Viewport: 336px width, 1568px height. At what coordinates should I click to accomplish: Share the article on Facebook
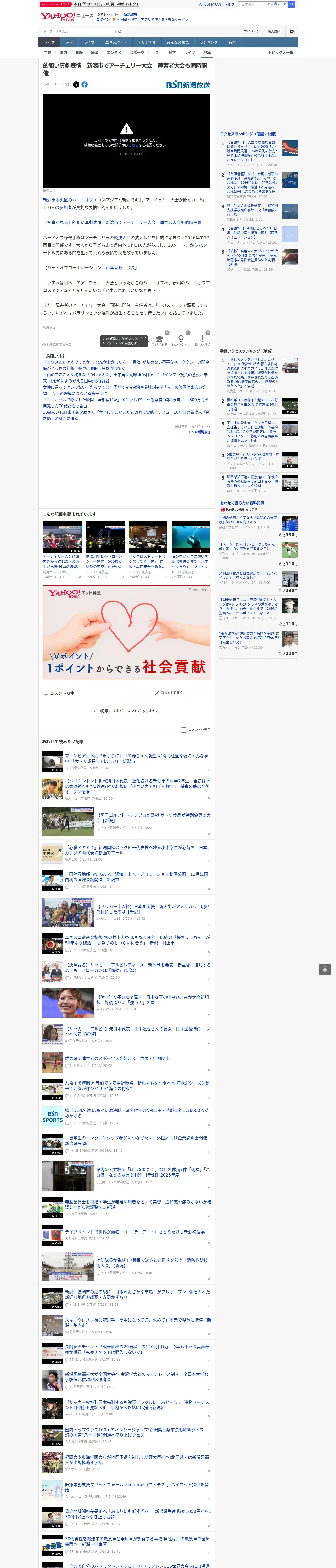click(x=84, y=85)
